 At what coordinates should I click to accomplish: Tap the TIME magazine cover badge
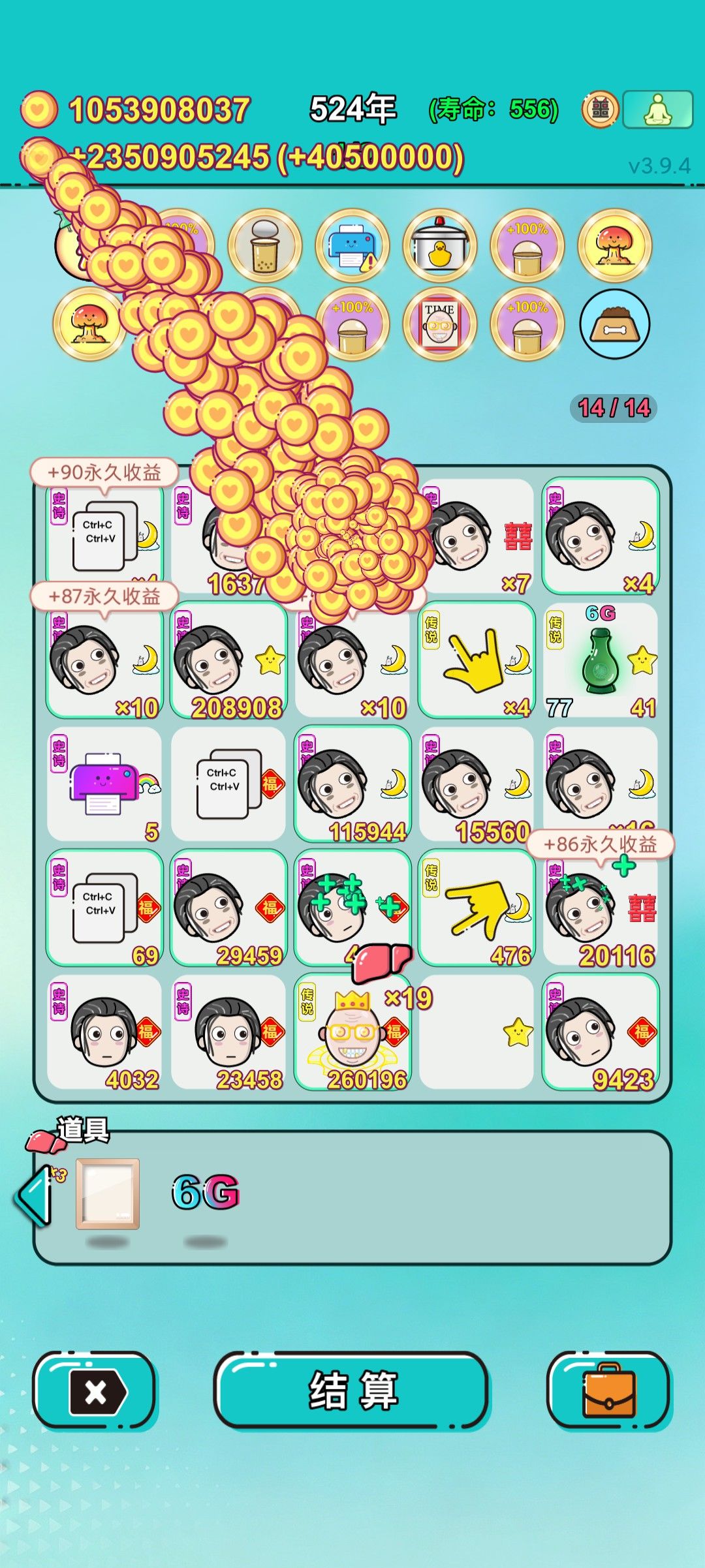439,324
